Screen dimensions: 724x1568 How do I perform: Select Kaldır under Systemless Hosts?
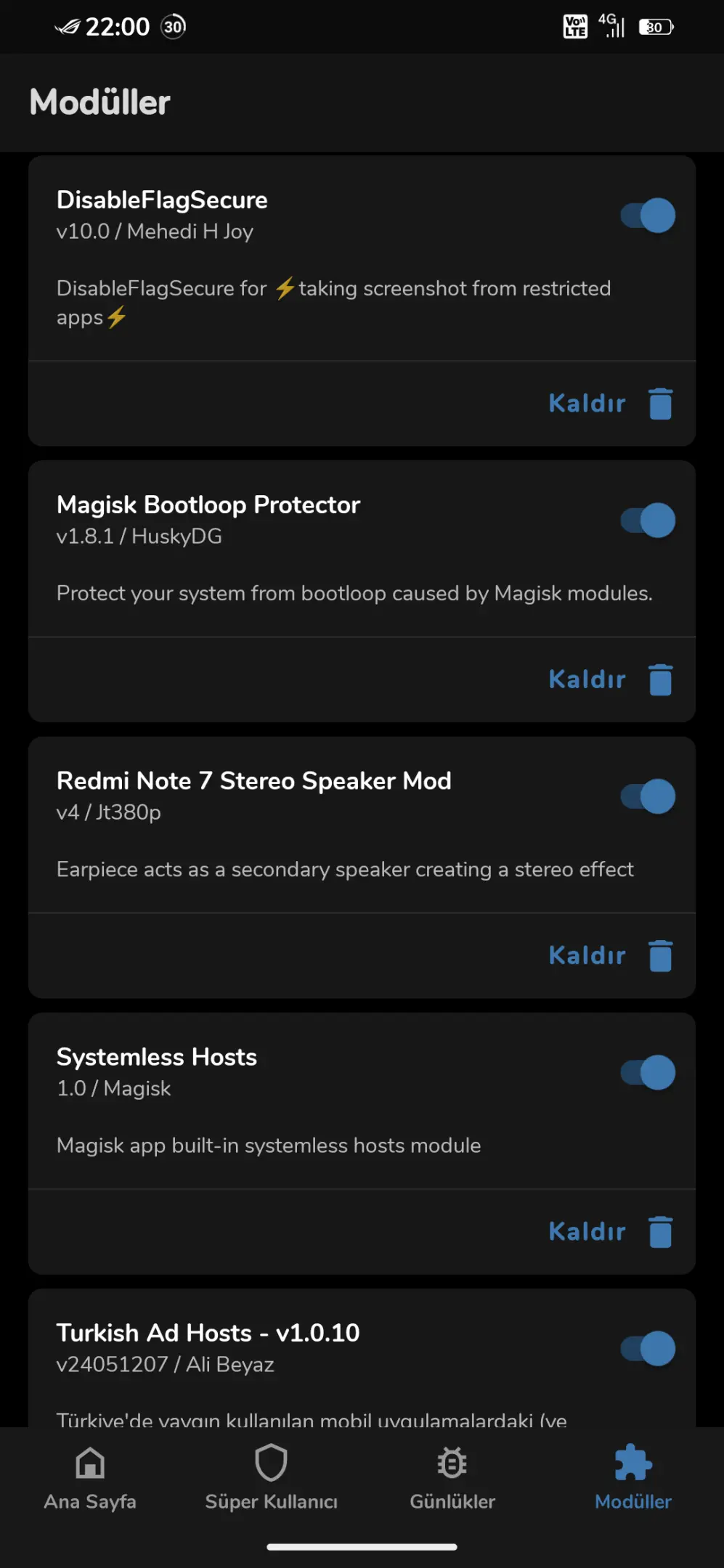611,1231
